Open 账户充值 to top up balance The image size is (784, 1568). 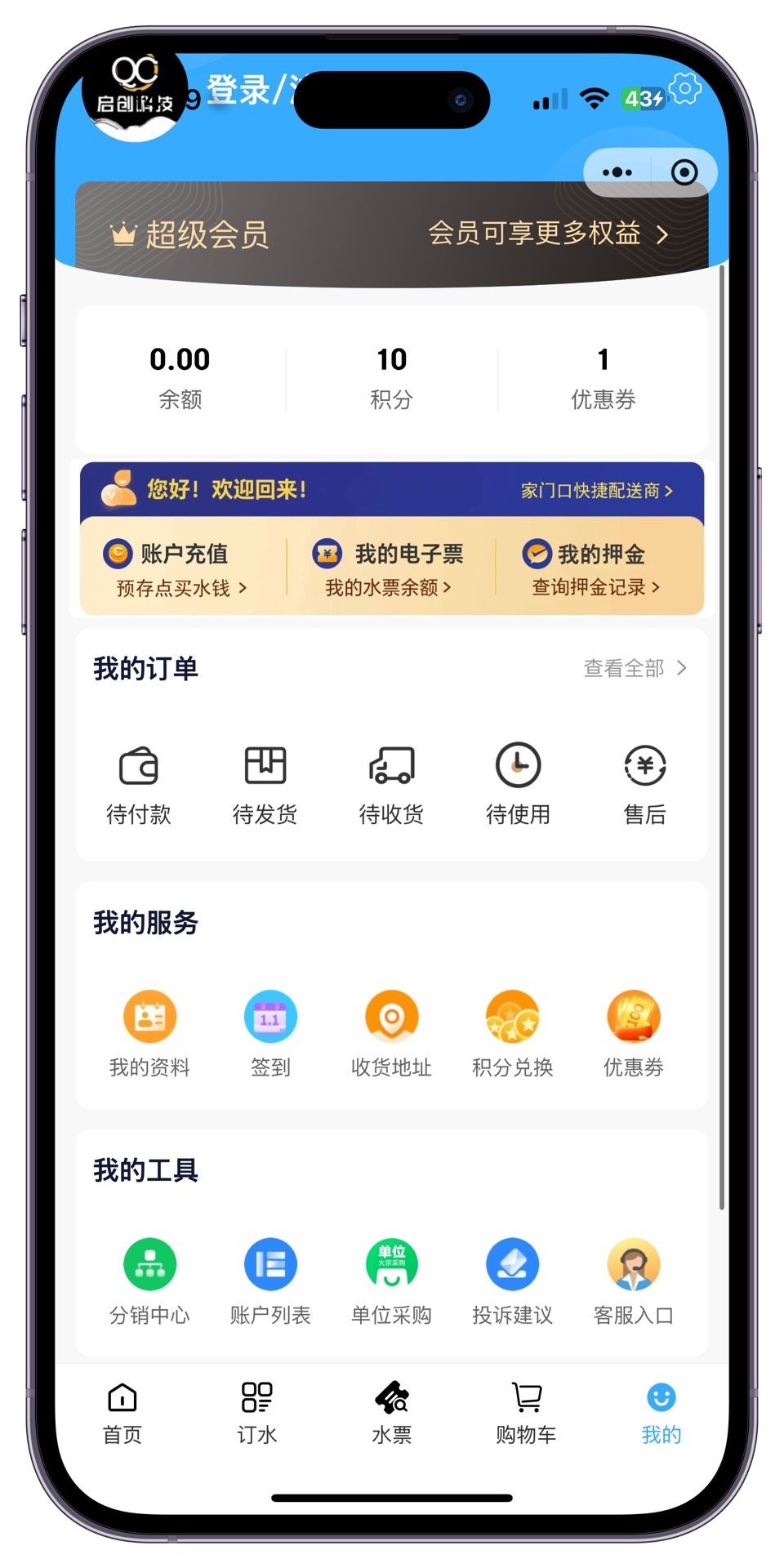click(181, 568)
